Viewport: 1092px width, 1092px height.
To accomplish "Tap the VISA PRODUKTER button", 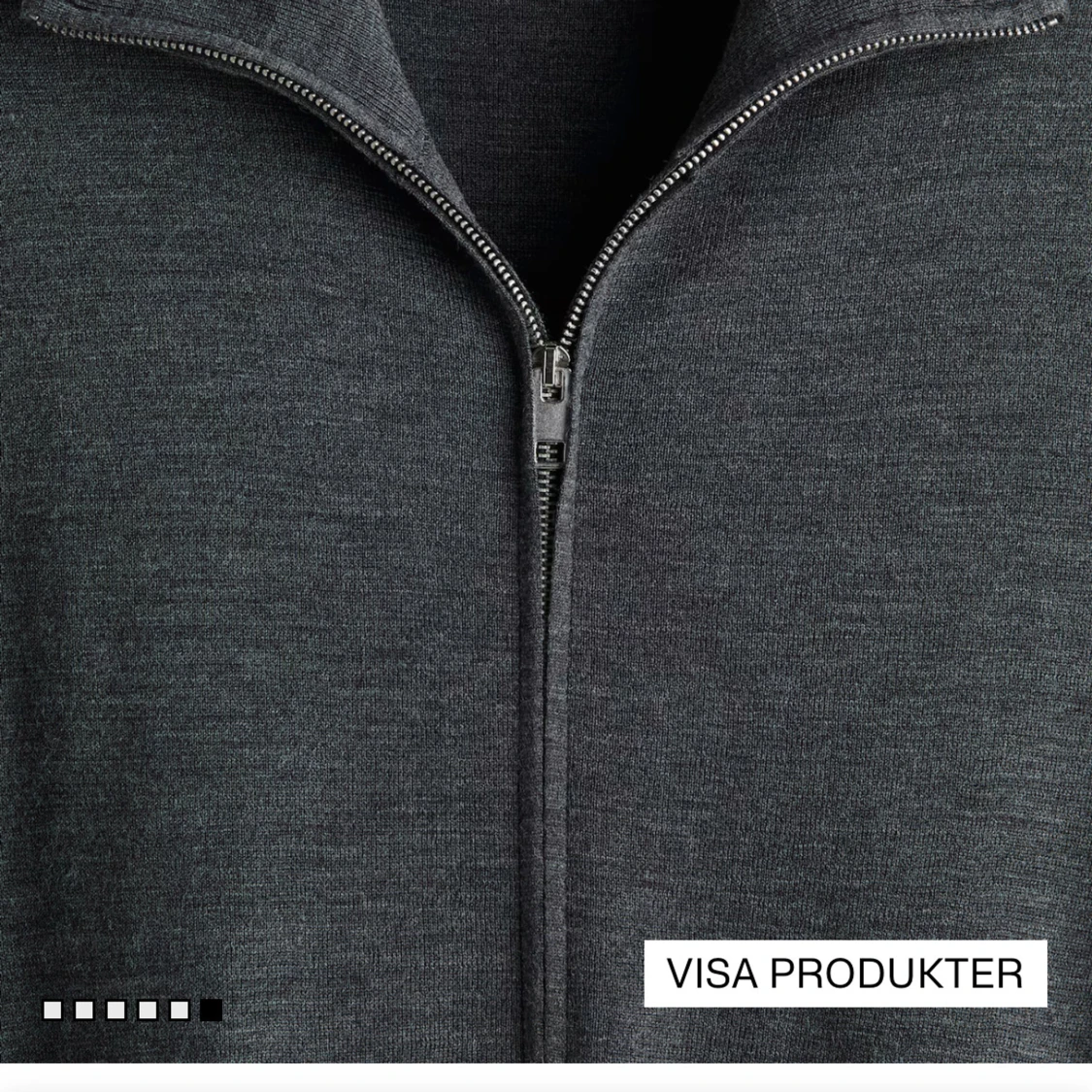I will [844, 973].
